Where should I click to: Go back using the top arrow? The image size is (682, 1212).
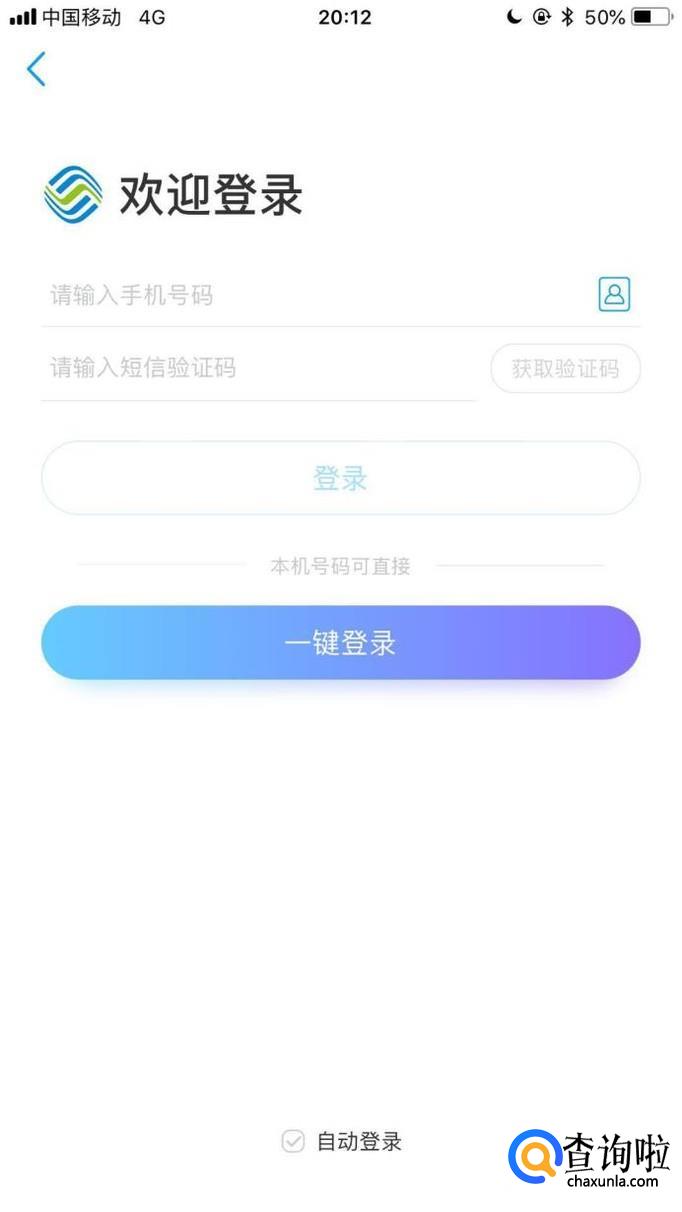pos(37,69)
